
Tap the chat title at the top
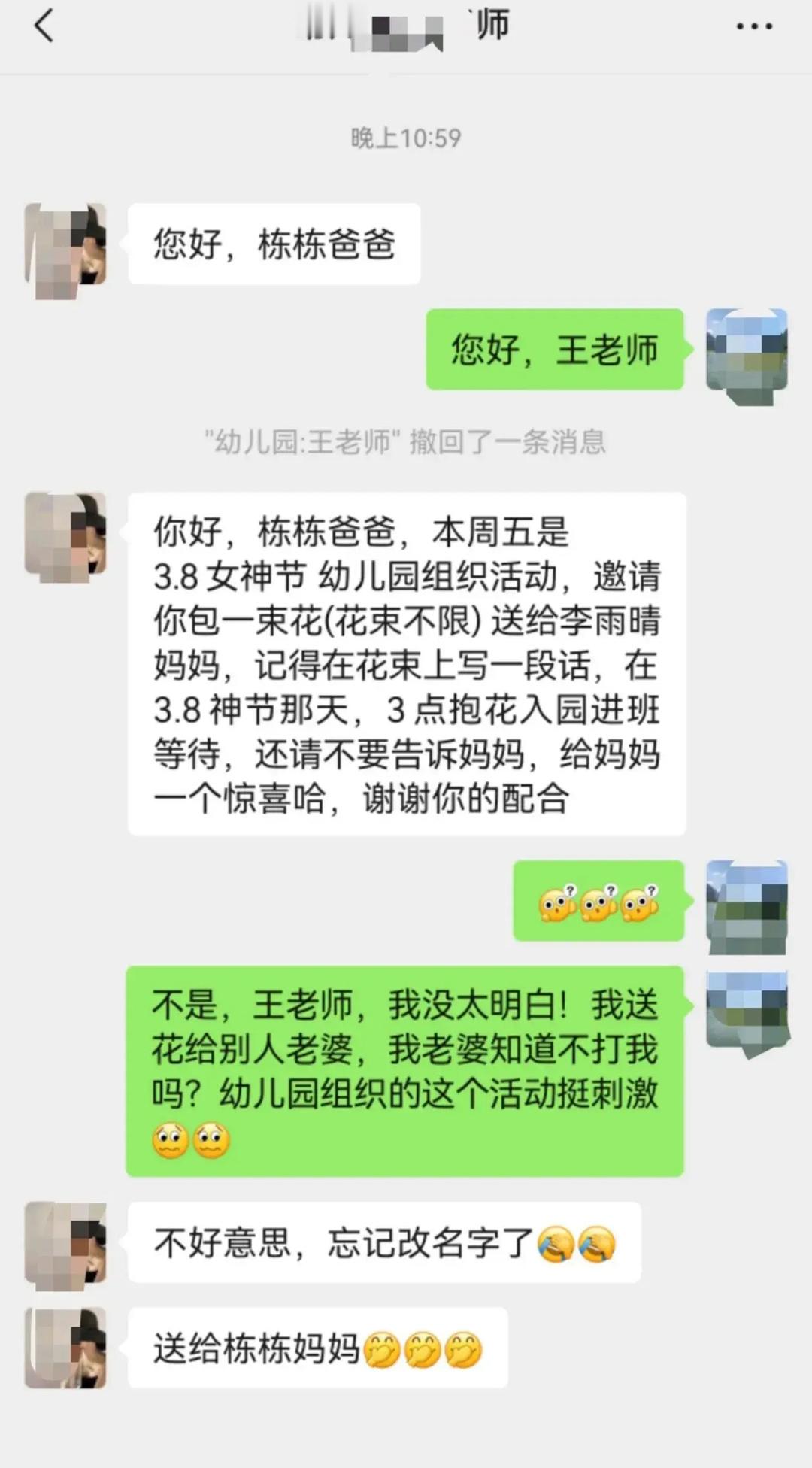[x=406, y=25]
